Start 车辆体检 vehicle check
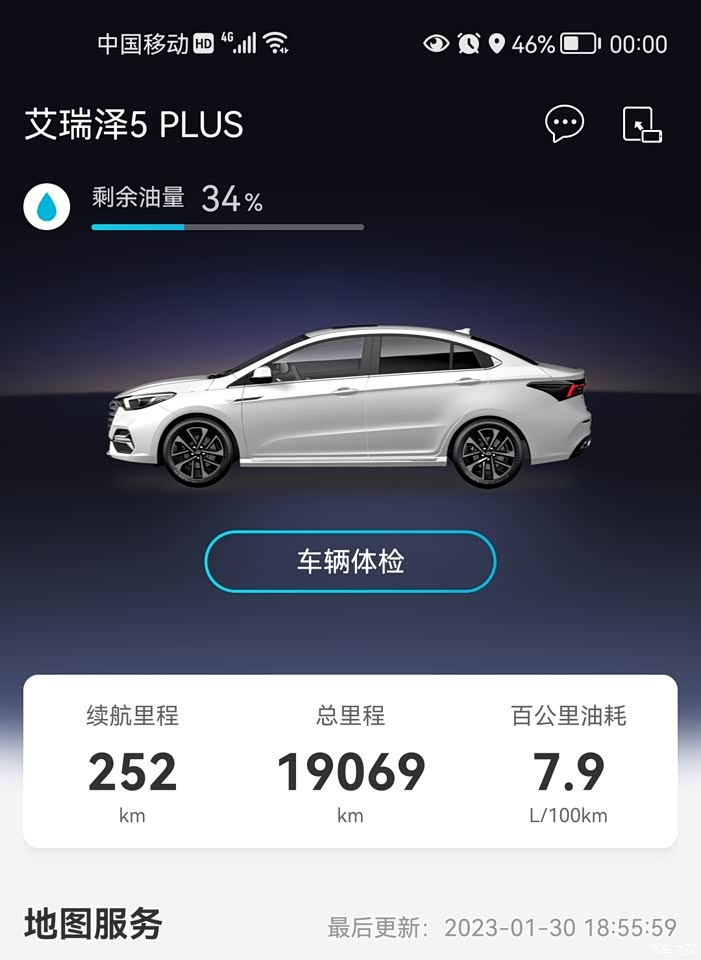 [350, 562]
